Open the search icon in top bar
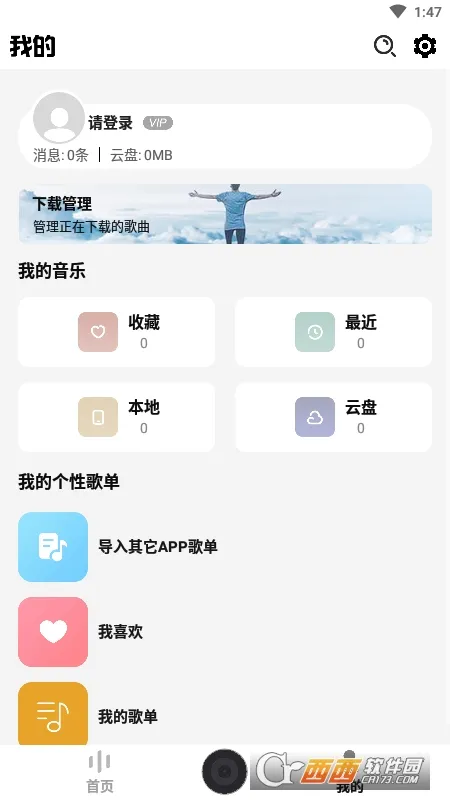 (x=385, y=46)
